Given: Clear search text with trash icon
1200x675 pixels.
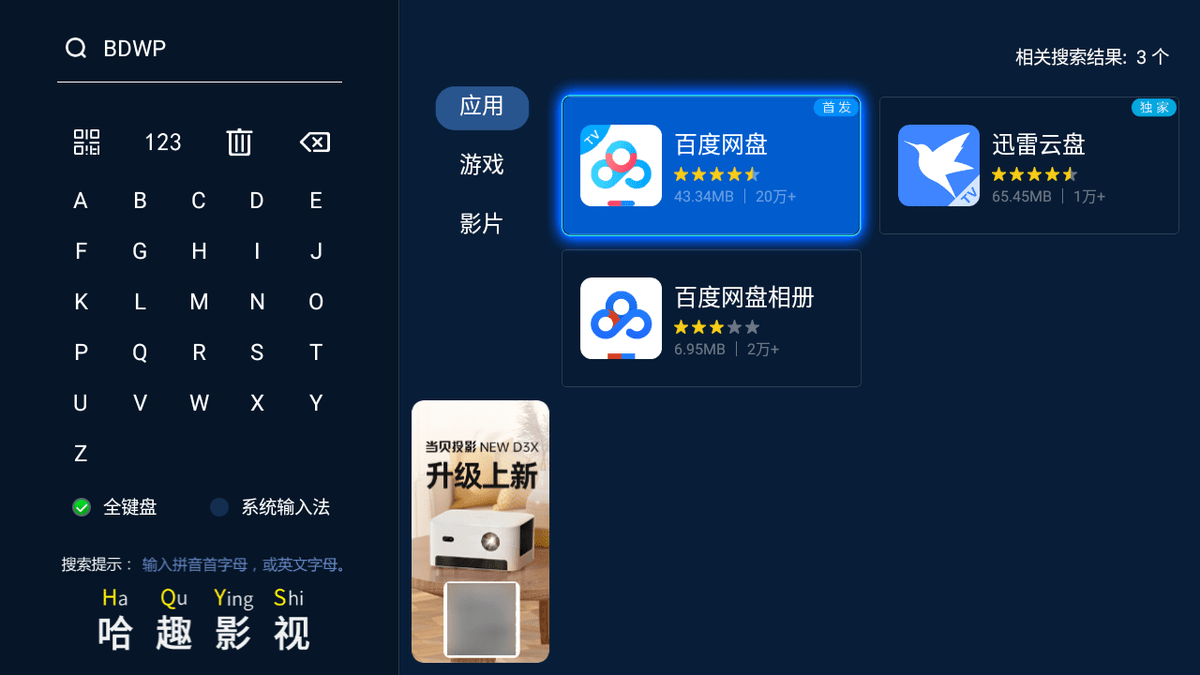Looking at the screenshot, I should 239,142.
